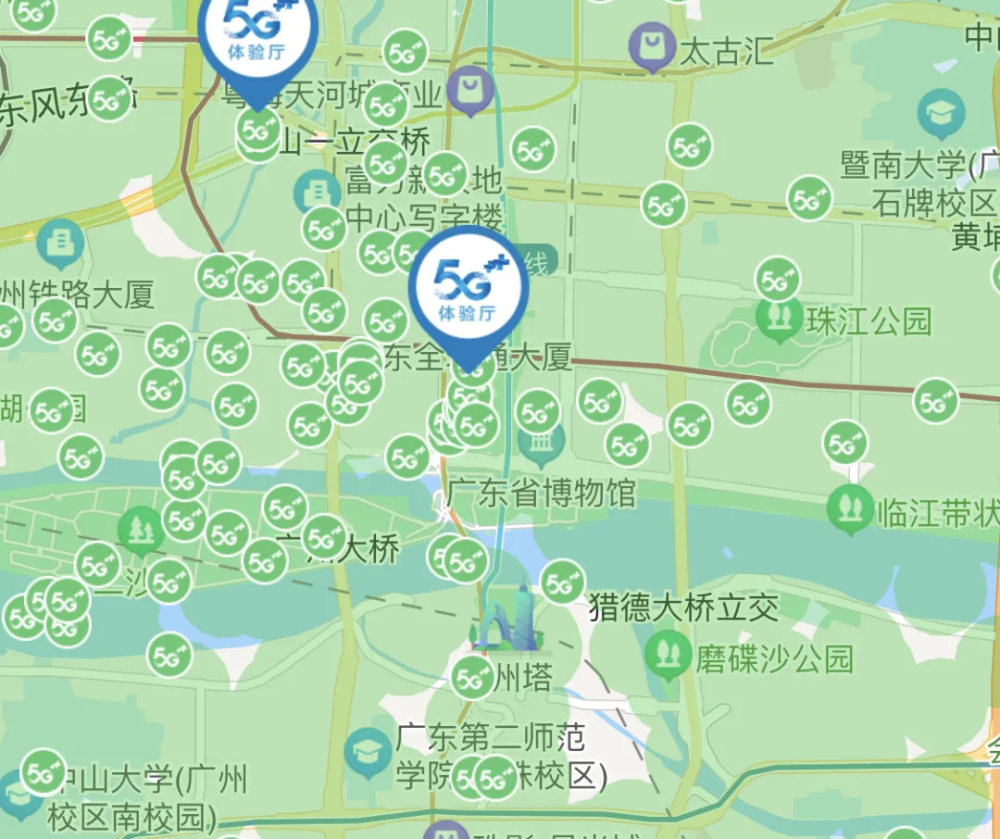Open the 临江带状公园 marker

(851, 510)
